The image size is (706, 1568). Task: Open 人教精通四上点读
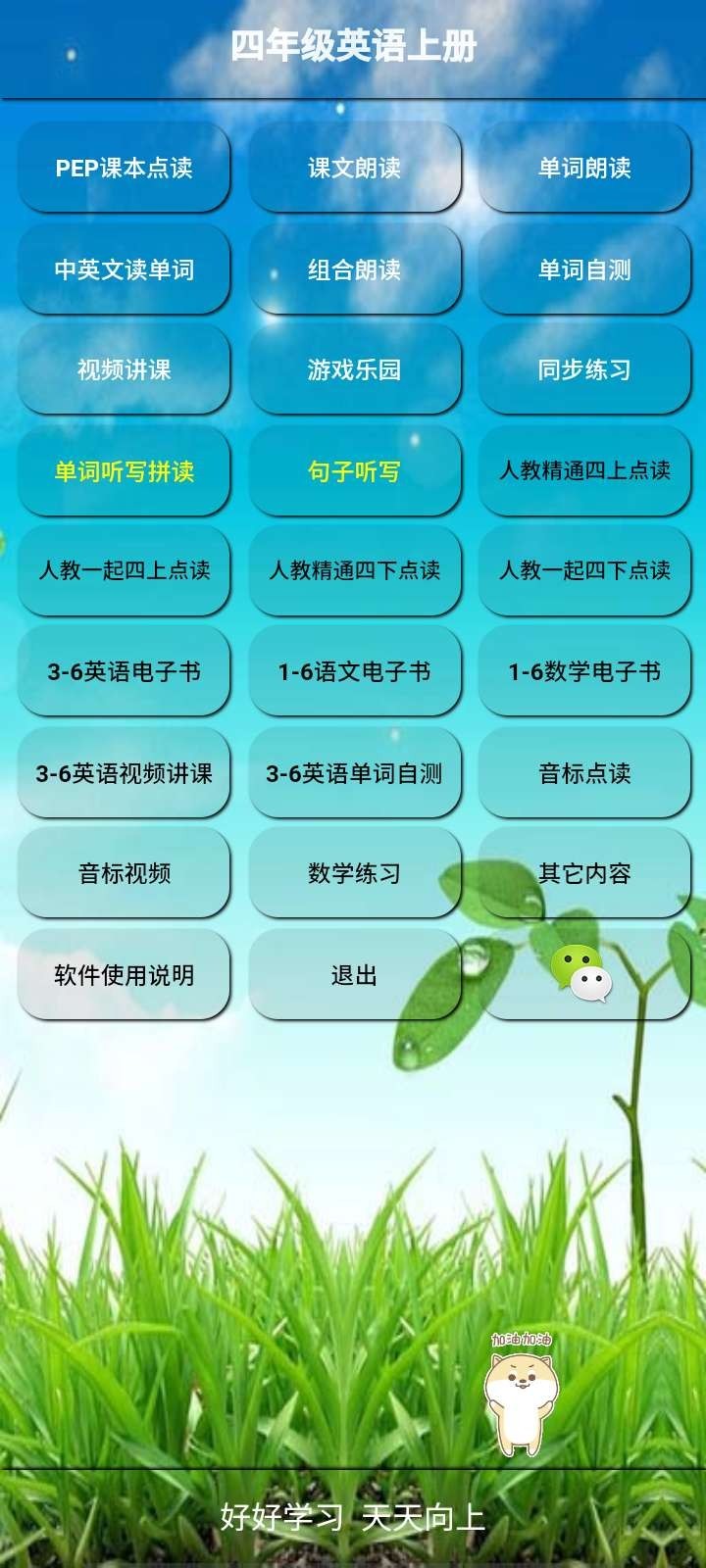pos(584,473)
